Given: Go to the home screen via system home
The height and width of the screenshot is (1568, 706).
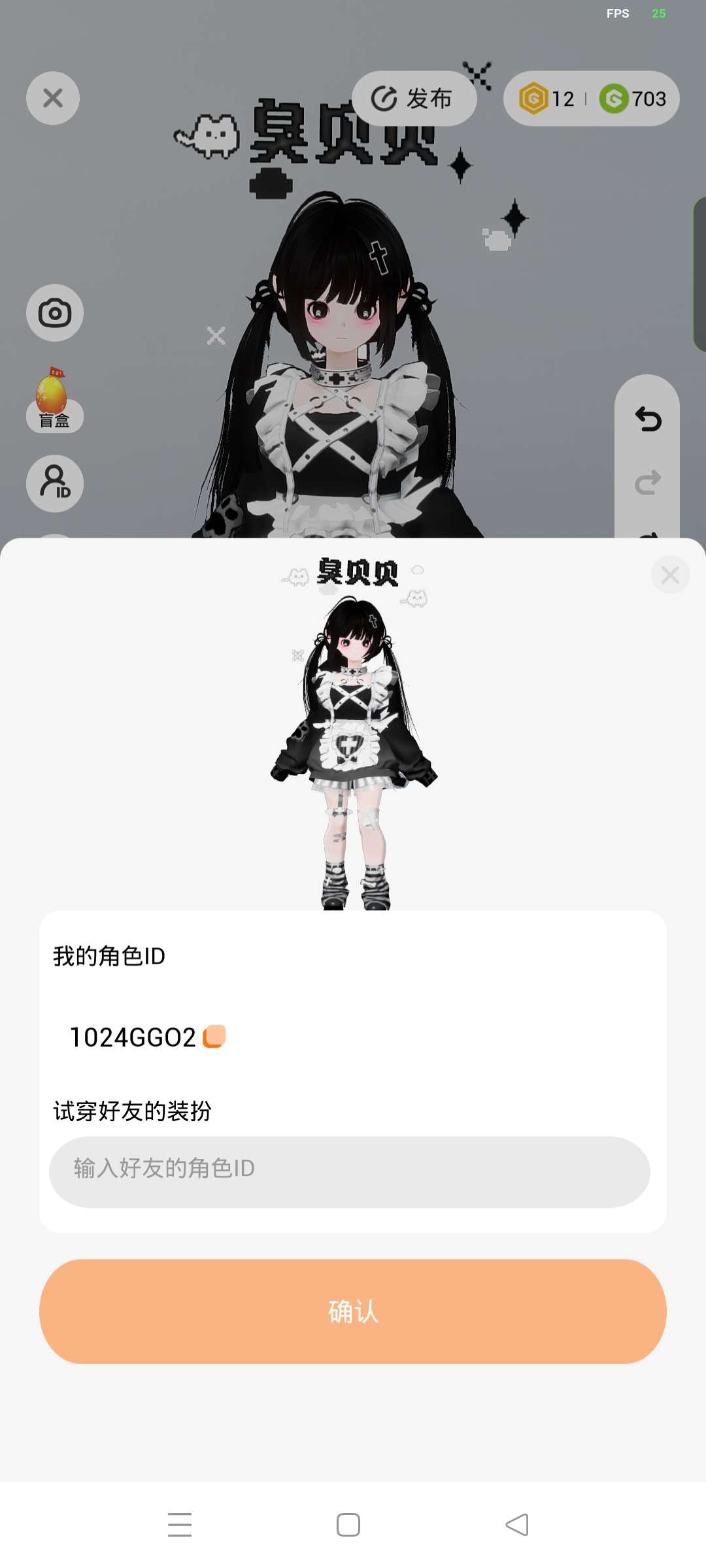Looking at the screenshot, I should [x=348, y=1525].
